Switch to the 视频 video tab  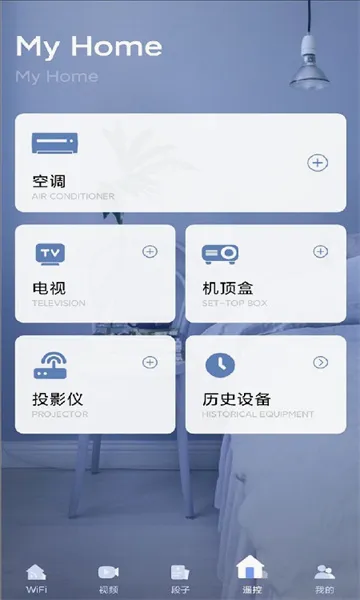click(108, 579)
